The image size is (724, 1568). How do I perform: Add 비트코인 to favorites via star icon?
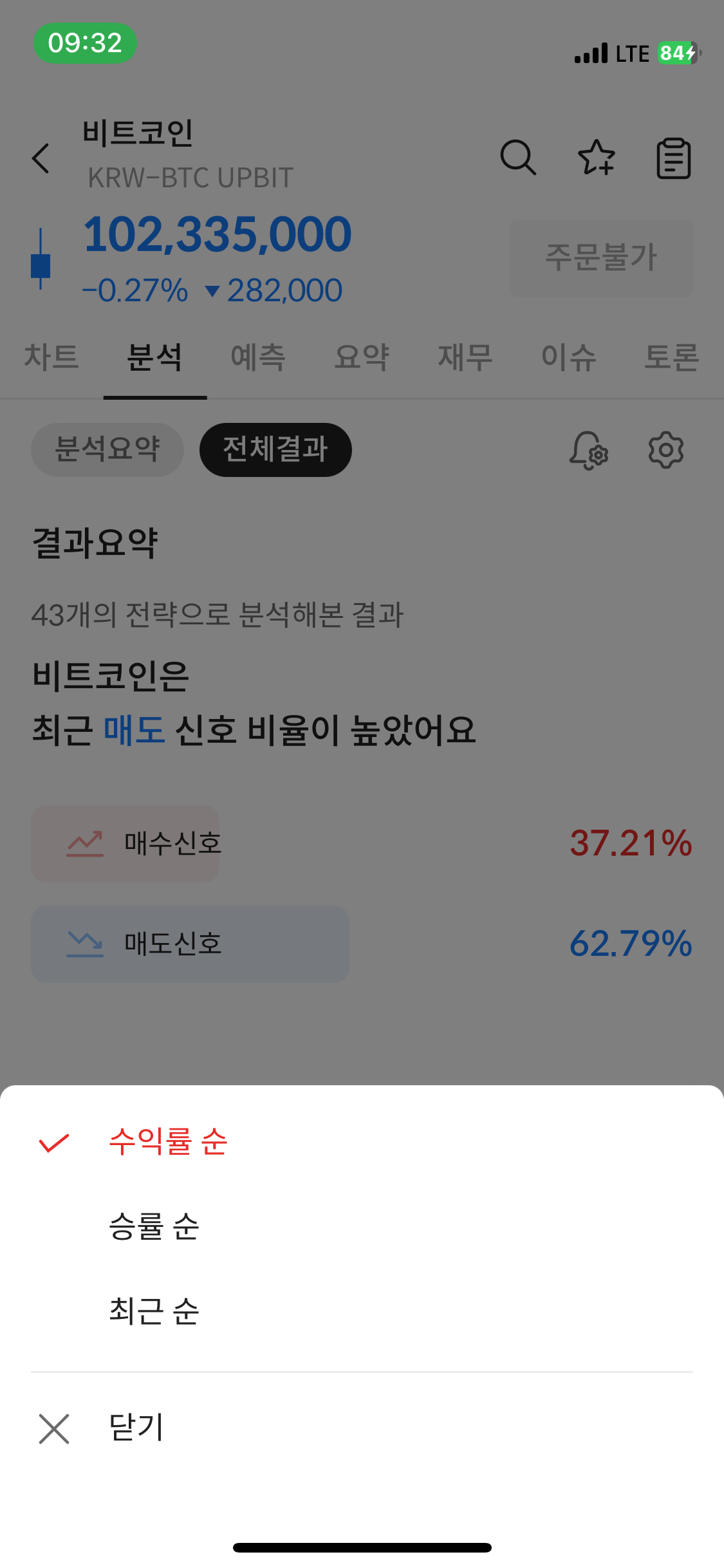coord(597,158)
